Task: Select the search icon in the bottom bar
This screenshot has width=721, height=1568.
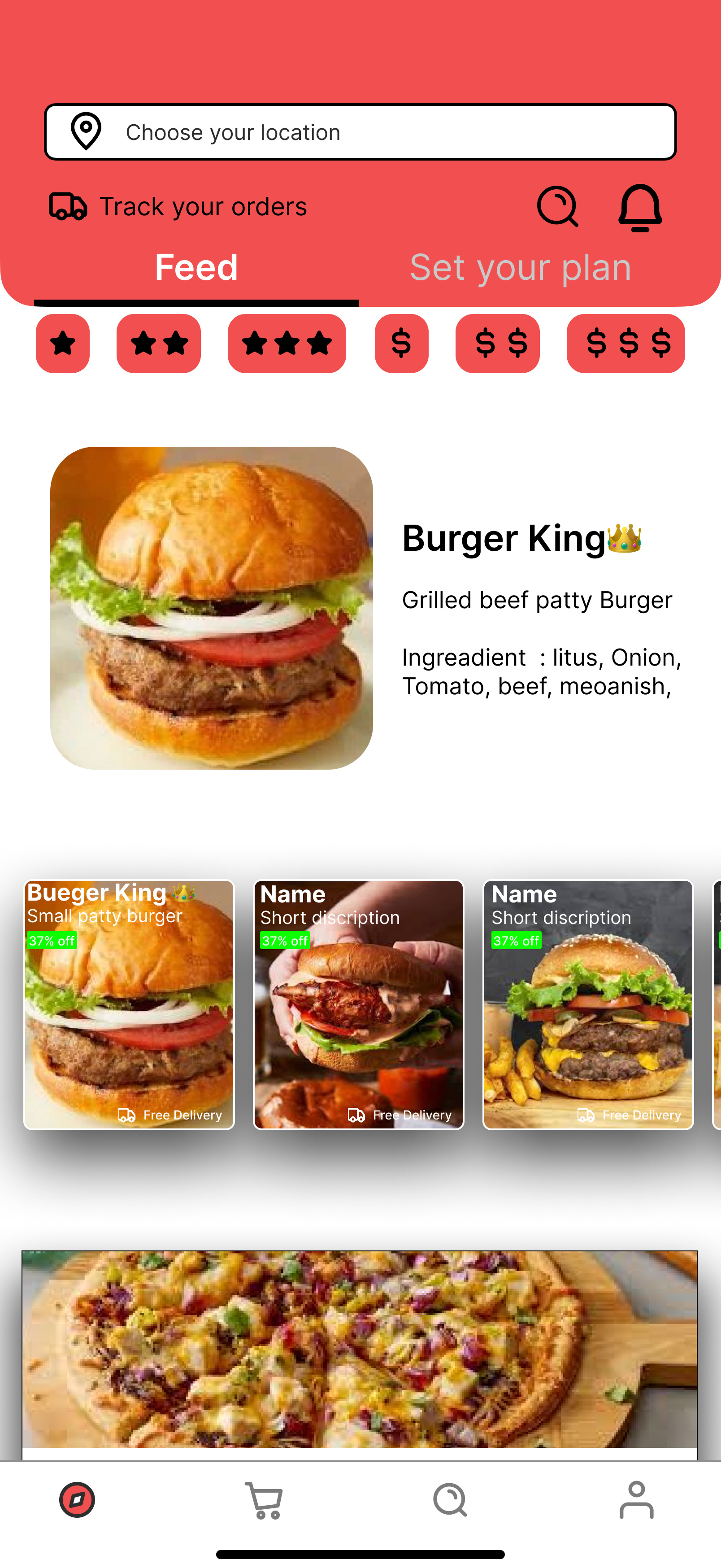Action: [x=450, y=1499]
